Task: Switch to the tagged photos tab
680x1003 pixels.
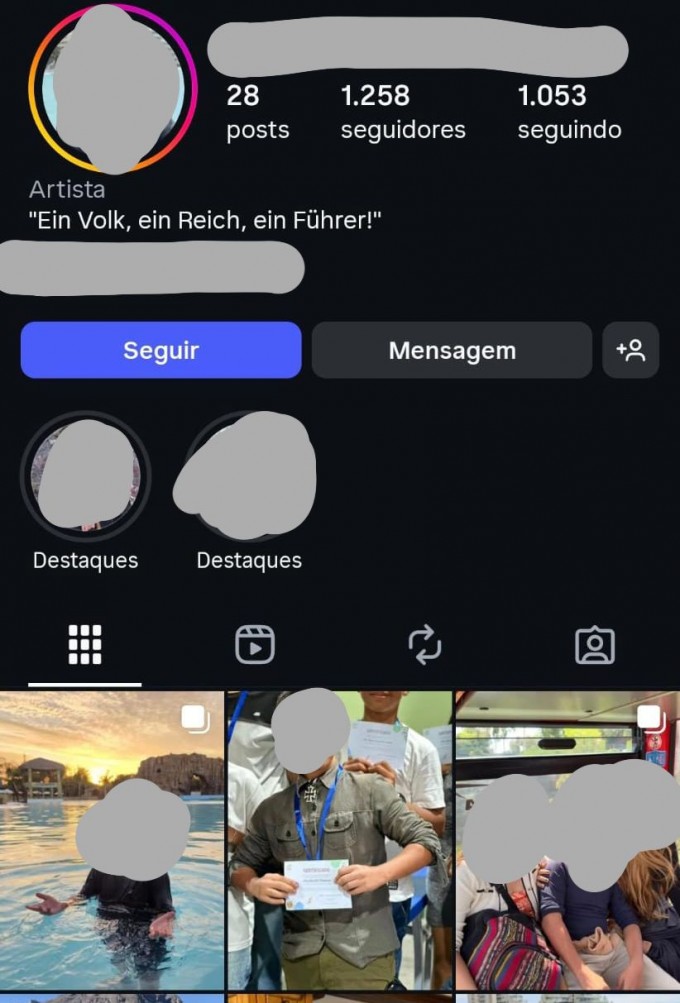Action: 595,645
